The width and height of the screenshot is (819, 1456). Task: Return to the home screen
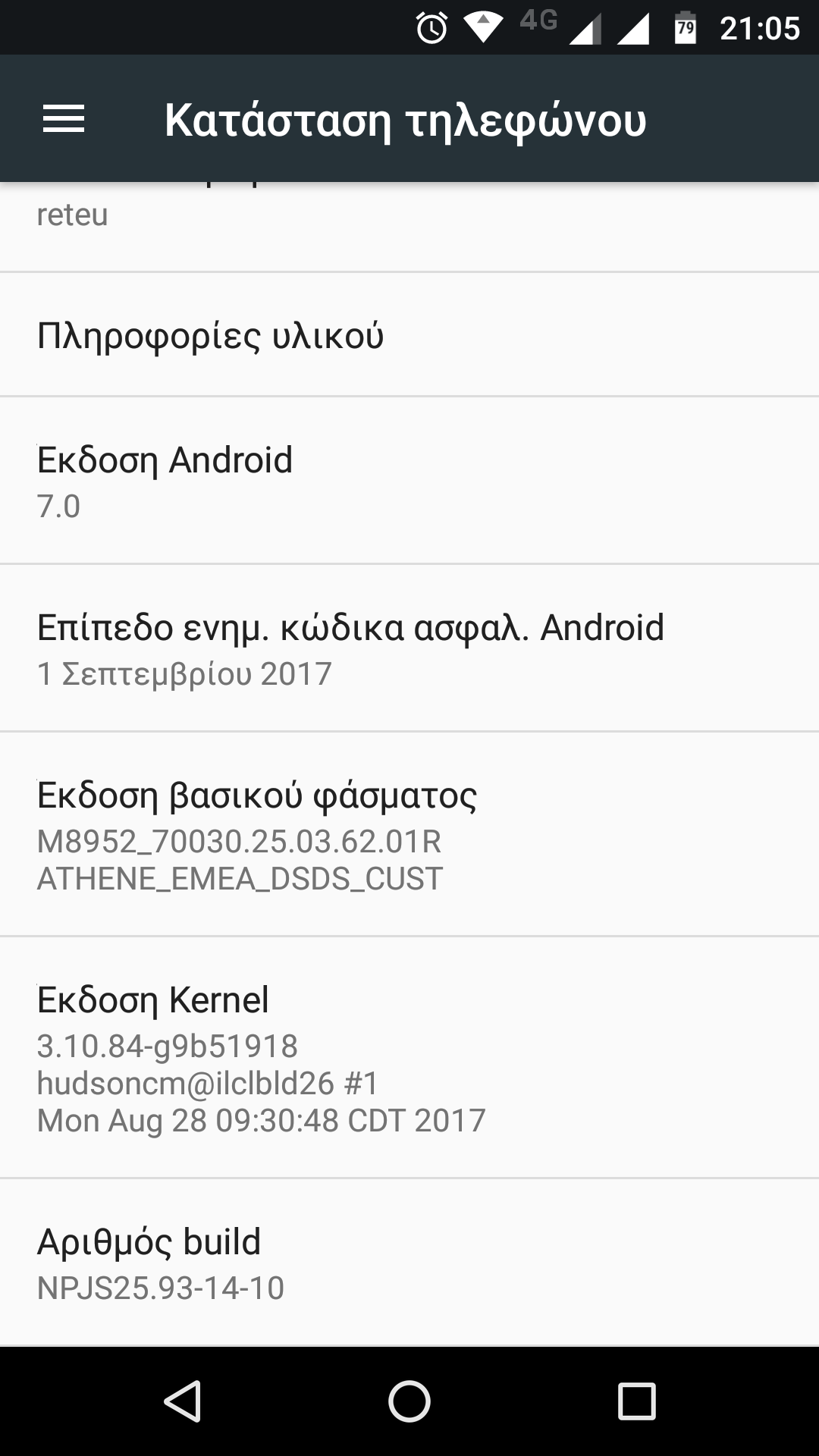409,1400
